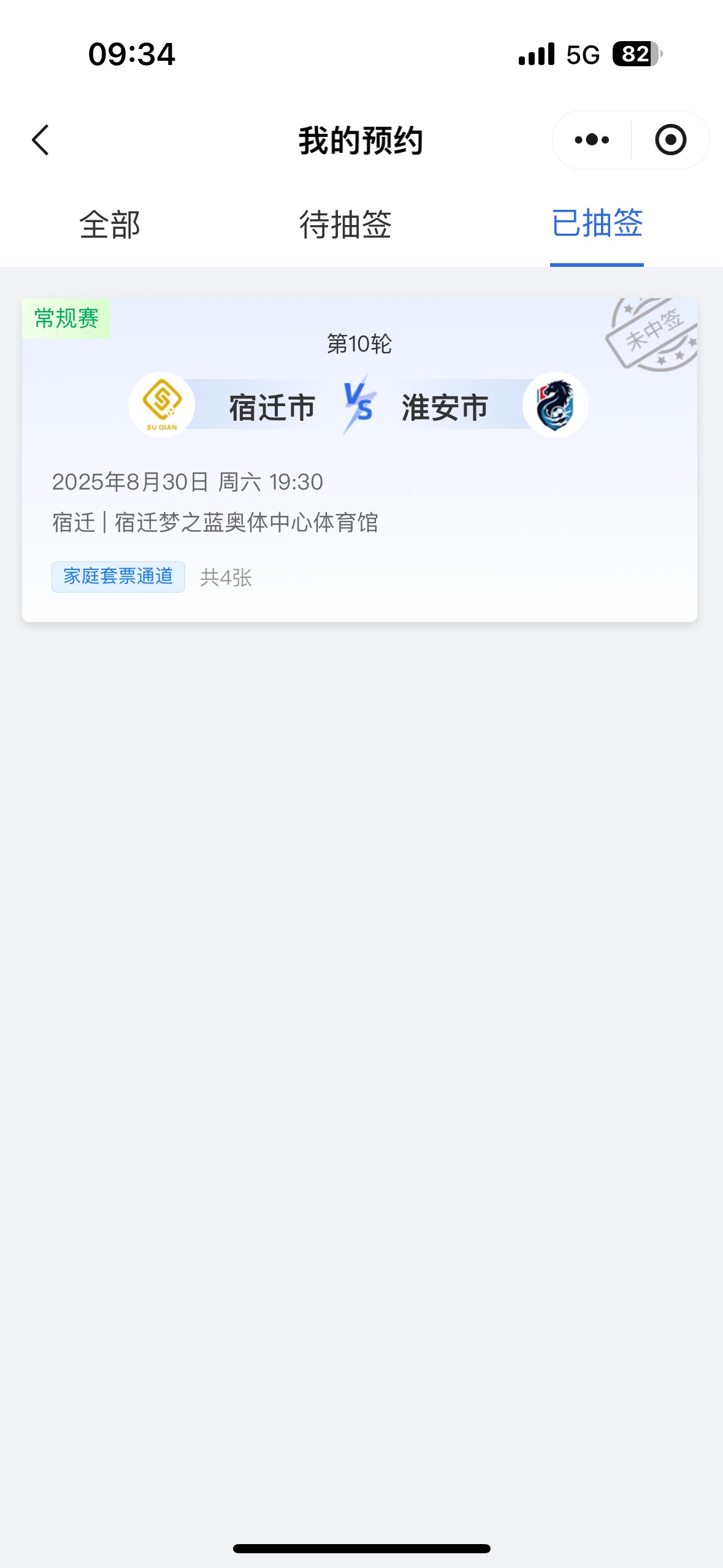Select the 已抽签 tab

(597, 223)
